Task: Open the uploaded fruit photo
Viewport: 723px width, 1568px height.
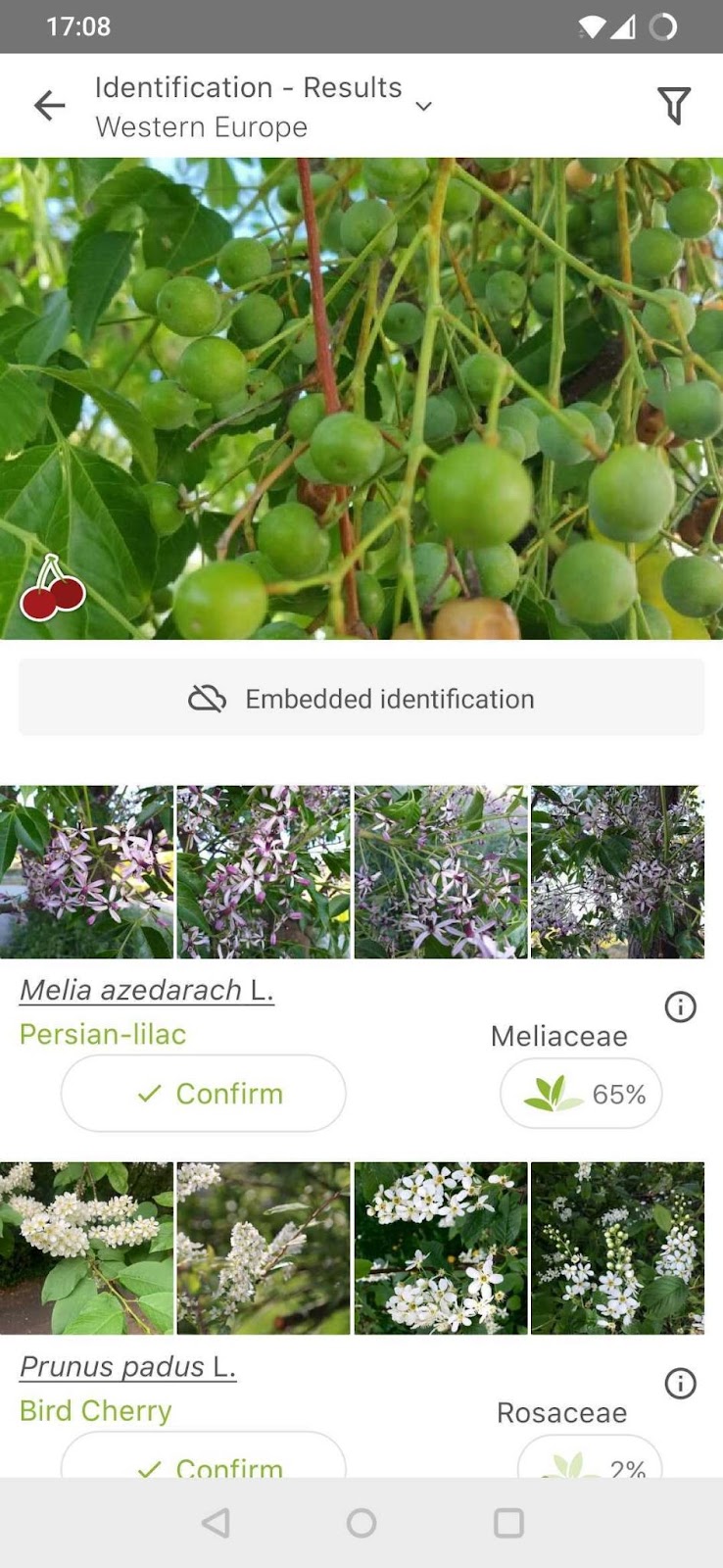Action: (x=361, y=398)
